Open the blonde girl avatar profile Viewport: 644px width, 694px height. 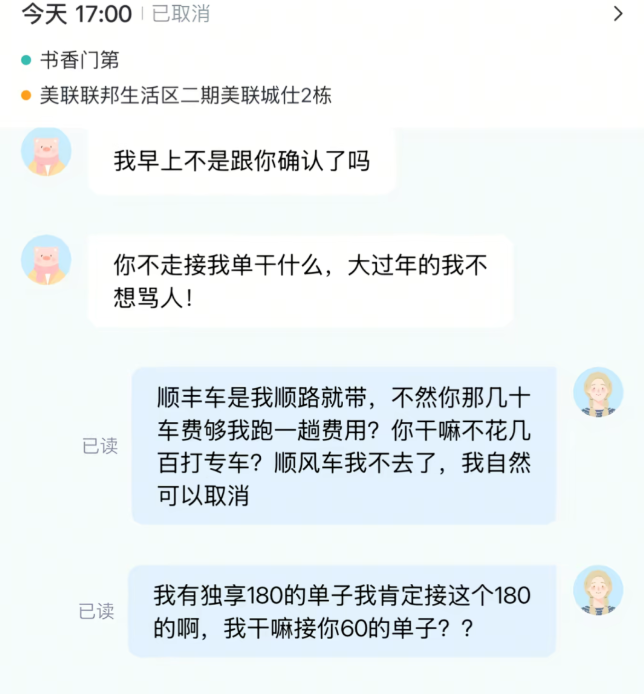click(598, 392)
